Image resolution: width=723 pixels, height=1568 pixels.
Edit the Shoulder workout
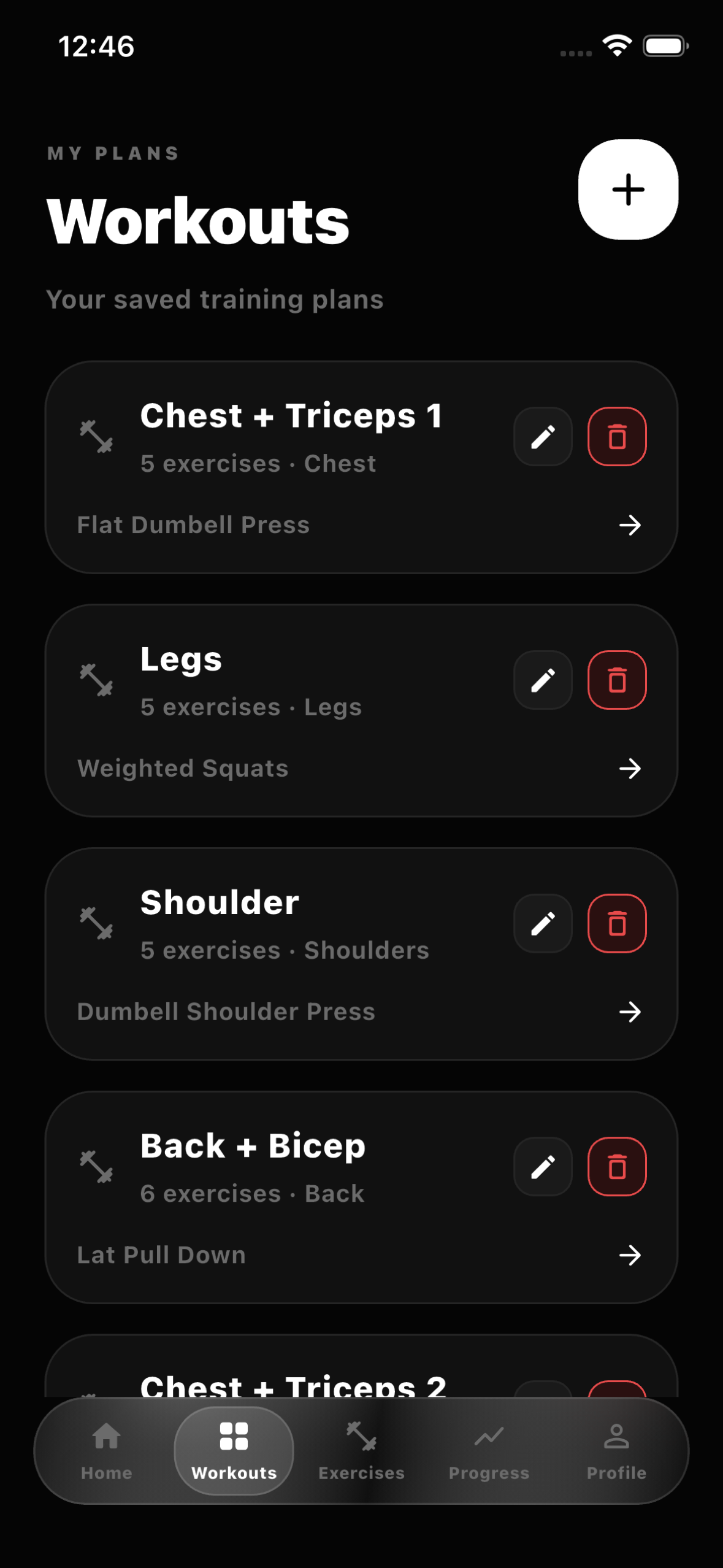(543, 923)
